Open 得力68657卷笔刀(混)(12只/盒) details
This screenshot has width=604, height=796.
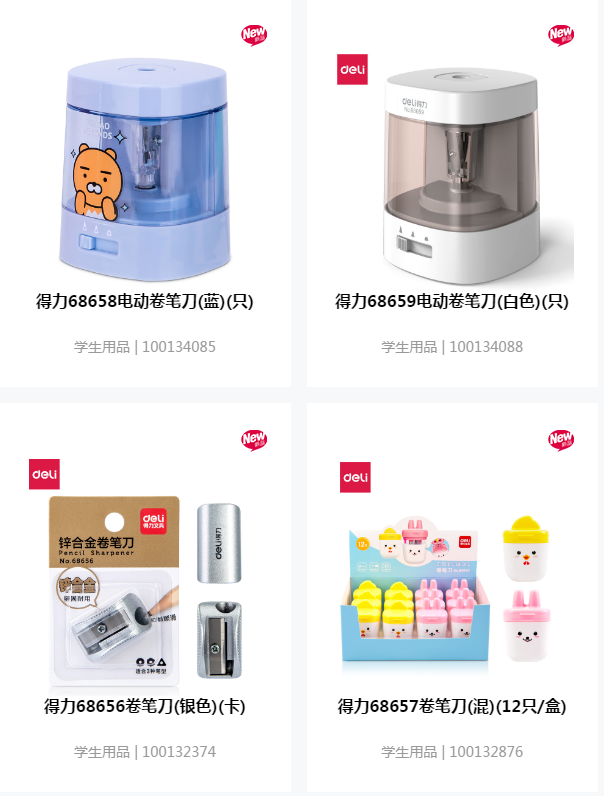click(451, 706)
